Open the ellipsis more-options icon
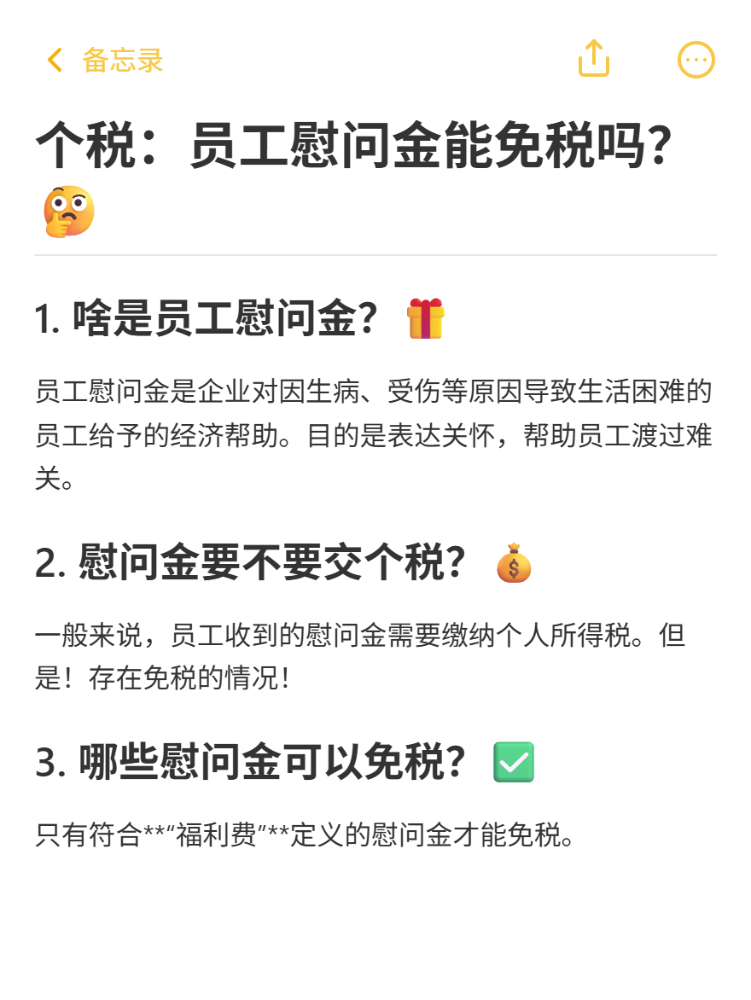Screen dimensions: 751x1000 [x=695, y=58]
